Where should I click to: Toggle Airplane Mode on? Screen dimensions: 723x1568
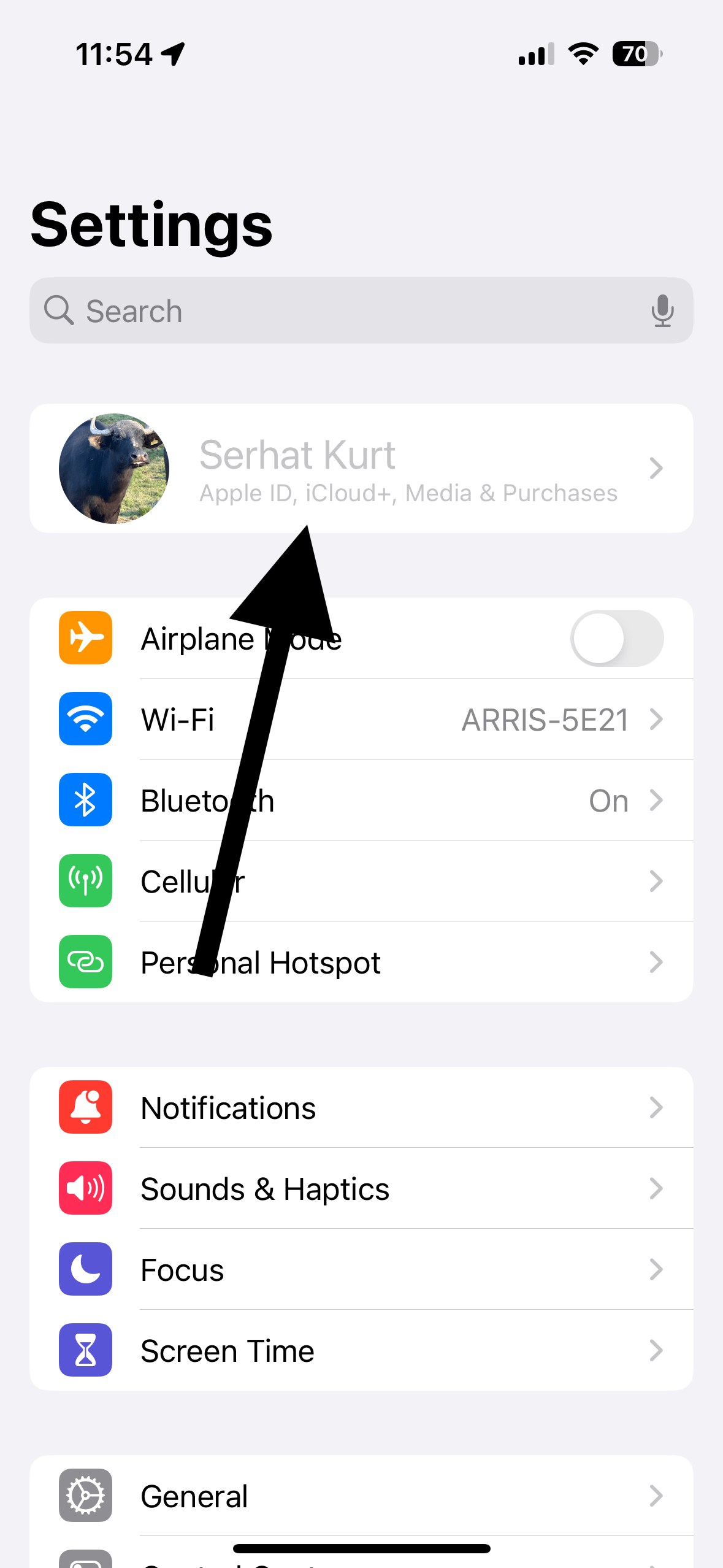616,638
